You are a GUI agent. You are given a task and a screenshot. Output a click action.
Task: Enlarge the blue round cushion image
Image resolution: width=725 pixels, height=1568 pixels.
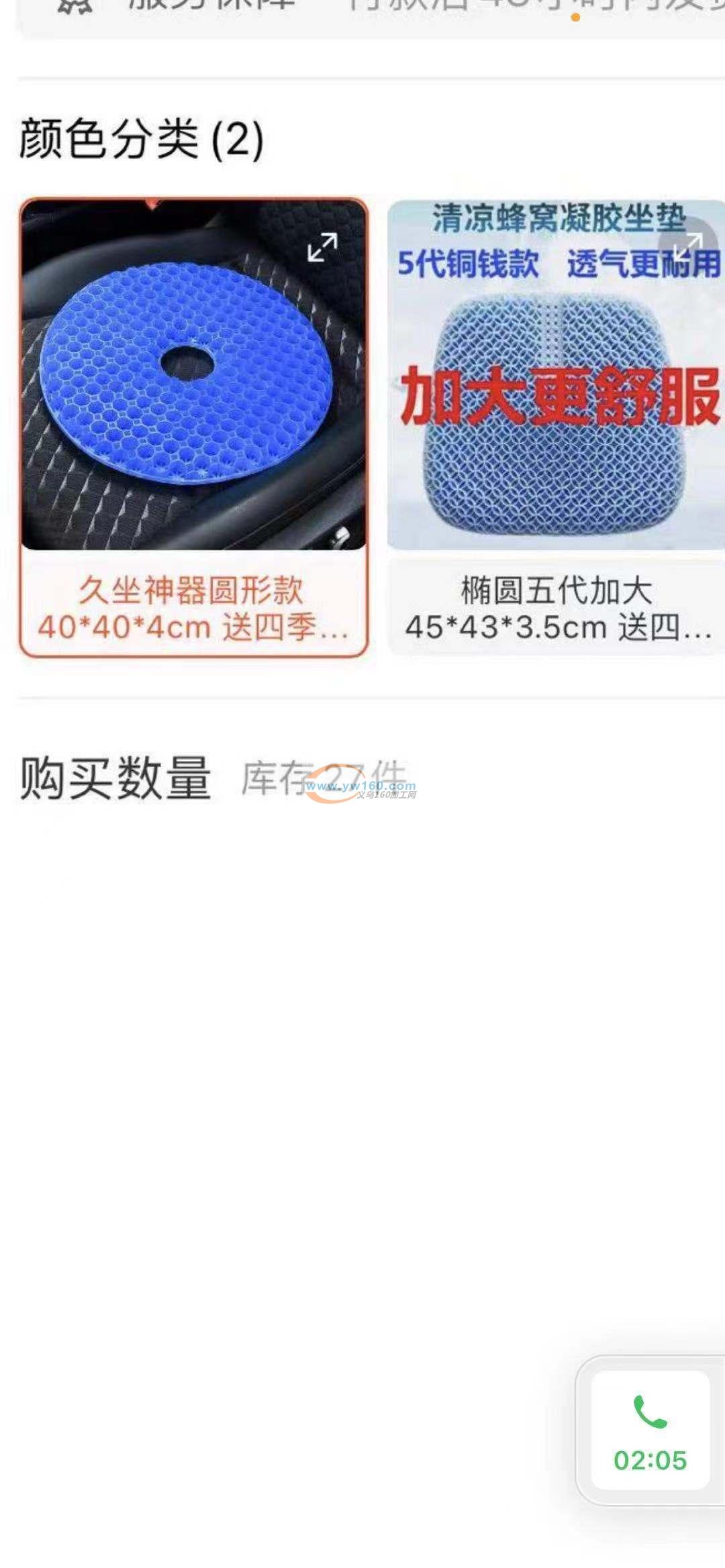[322, 247]
